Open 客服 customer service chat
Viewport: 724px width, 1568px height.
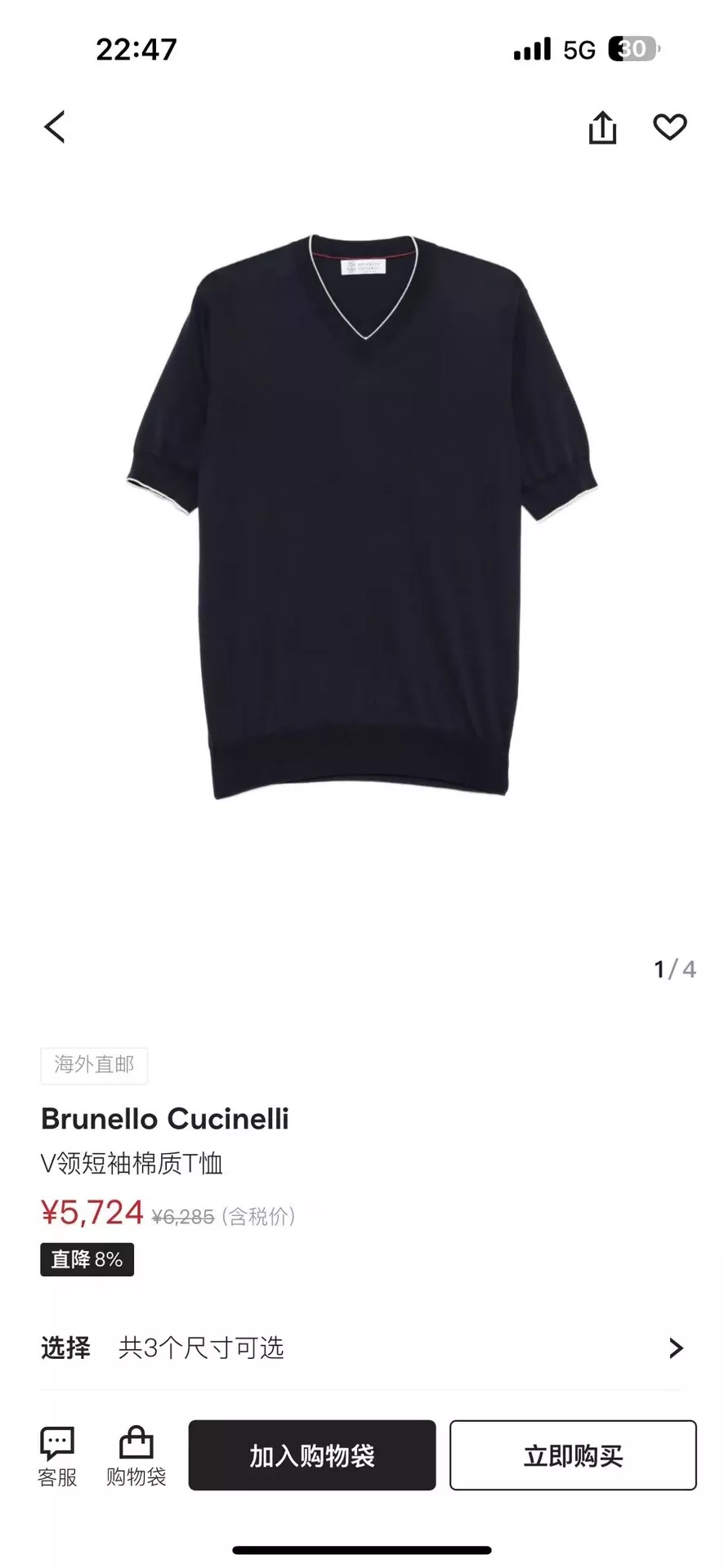(x=57, y=1457)
